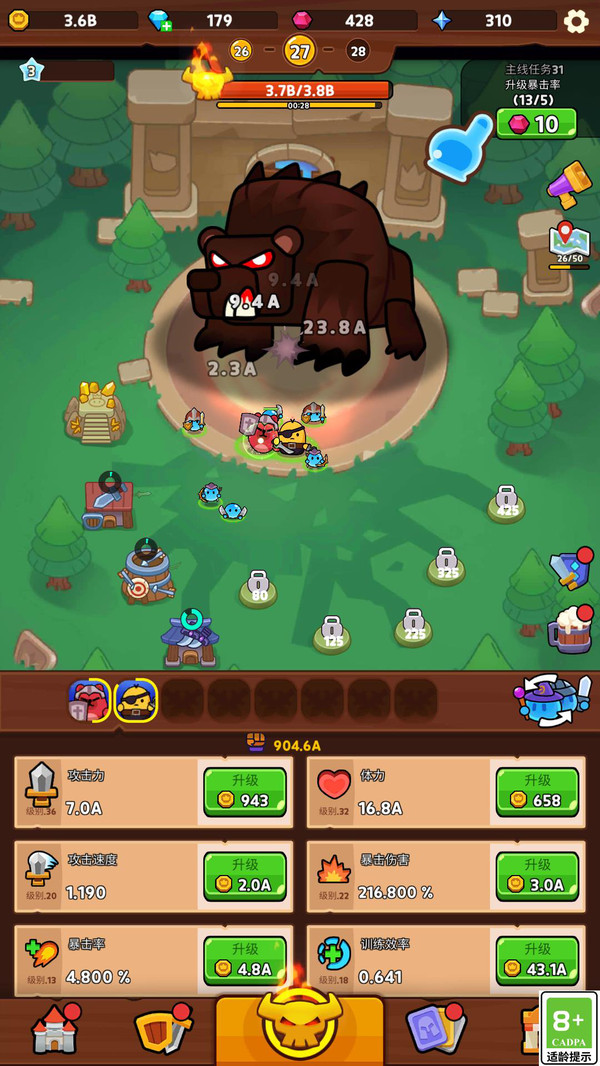Switch to the cards tab
The image size is (600, 1066).
coord(436,1030)
